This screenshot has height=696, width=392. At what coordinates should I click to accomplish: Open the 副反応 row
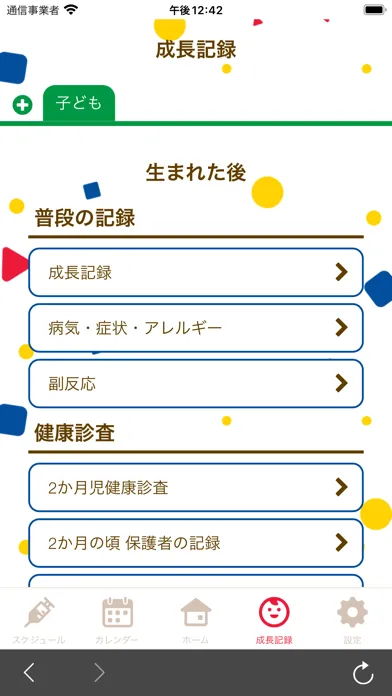point(196,384)
